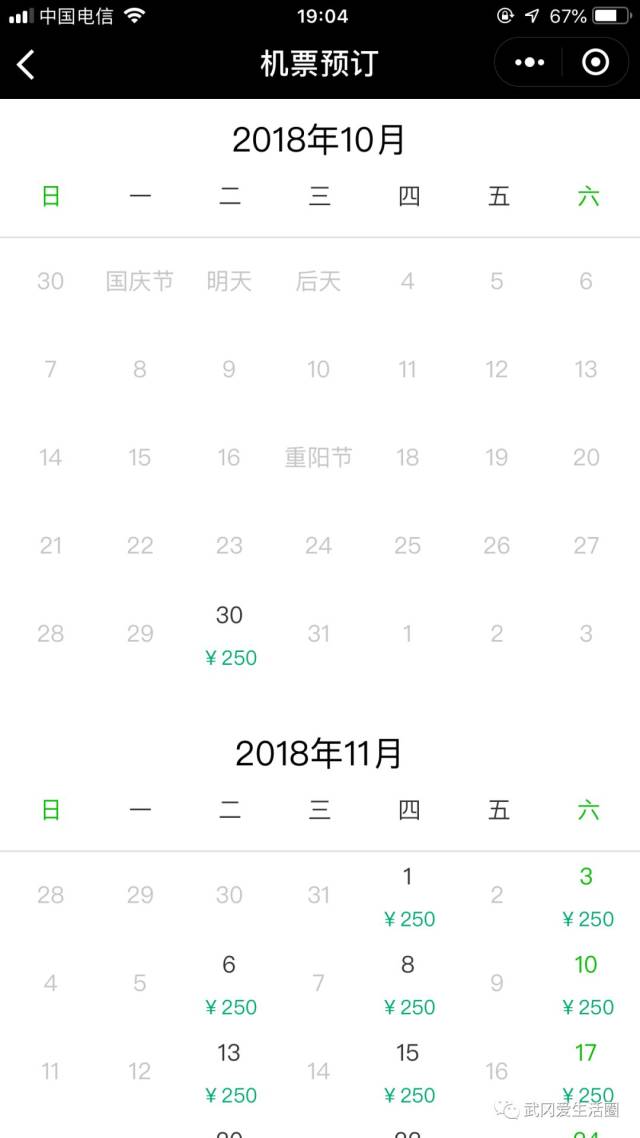Screen dimensions: 640x1138
Task: Go back from the flight booking page
Action: pos(25,65)
